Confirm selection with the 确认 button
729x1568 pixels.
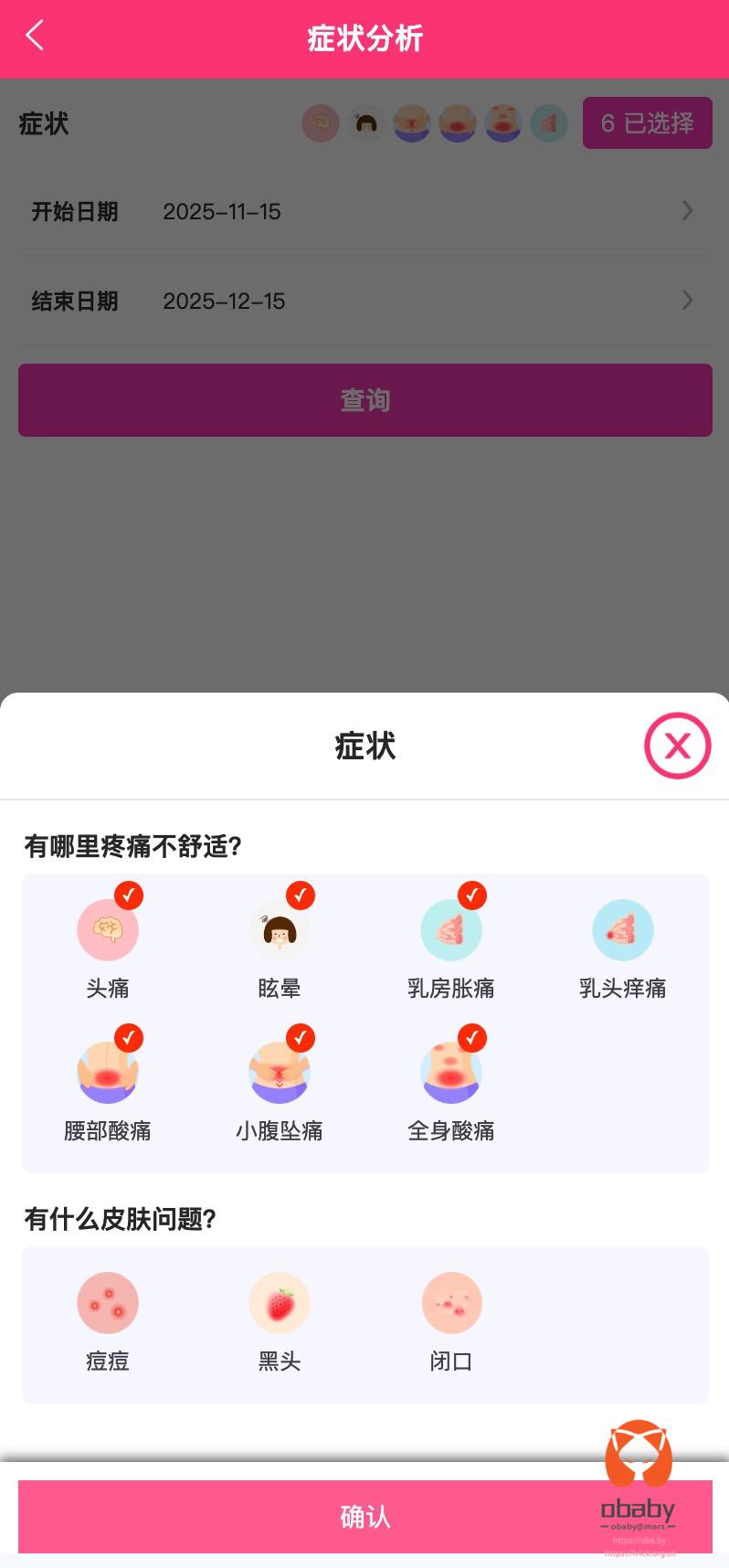point(364,1516)
